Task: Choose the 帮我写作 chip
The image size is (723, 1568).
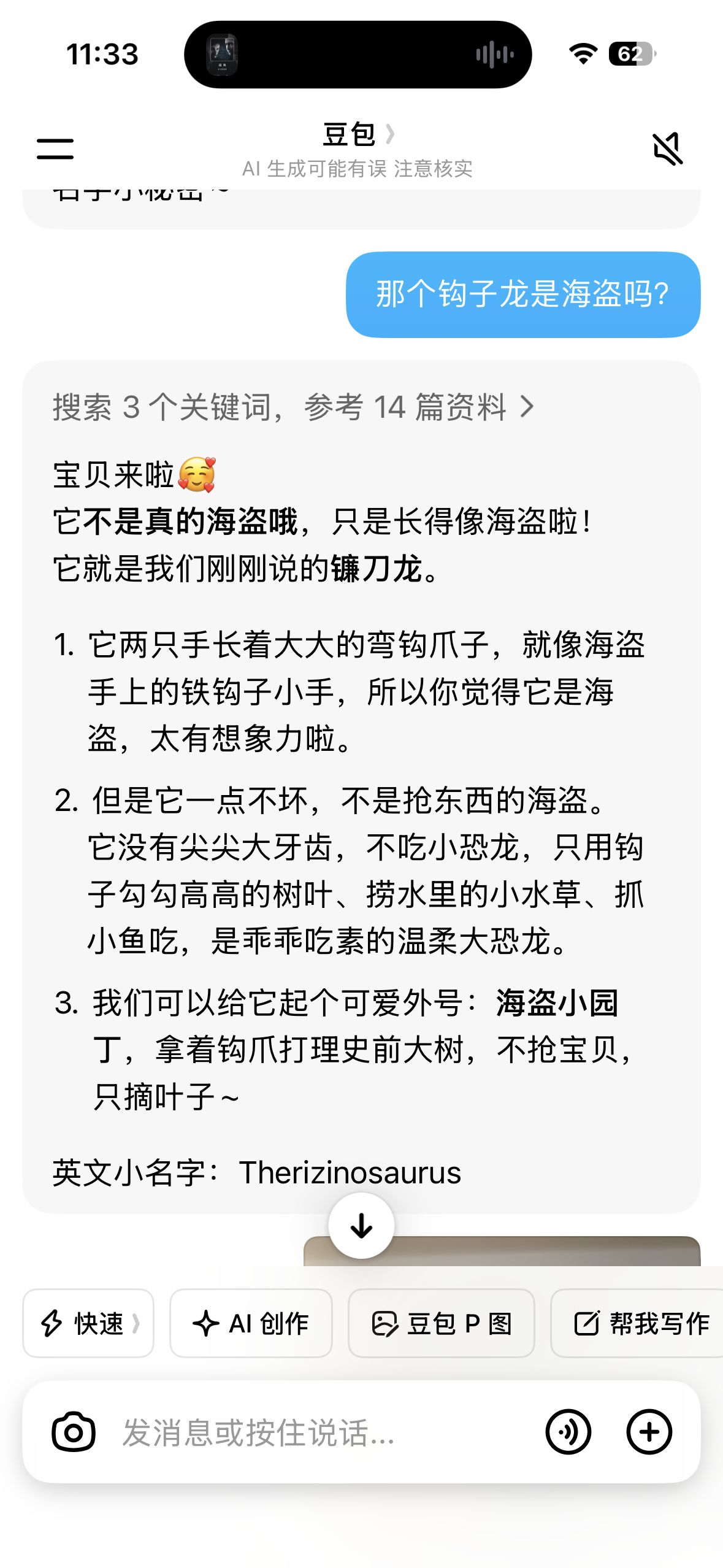Action: click(638, 1323)
